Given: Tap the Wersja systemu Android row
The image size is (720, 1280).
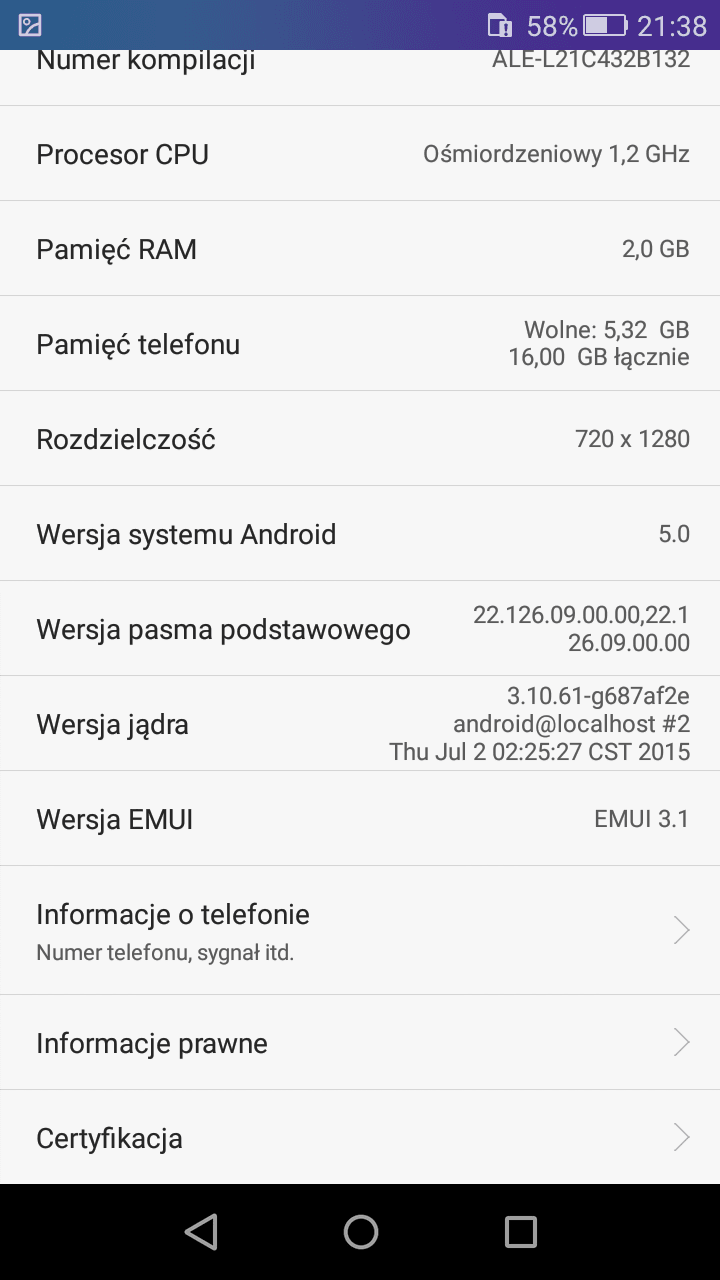Looking at the screenshot, I should (x=360, y=533).
